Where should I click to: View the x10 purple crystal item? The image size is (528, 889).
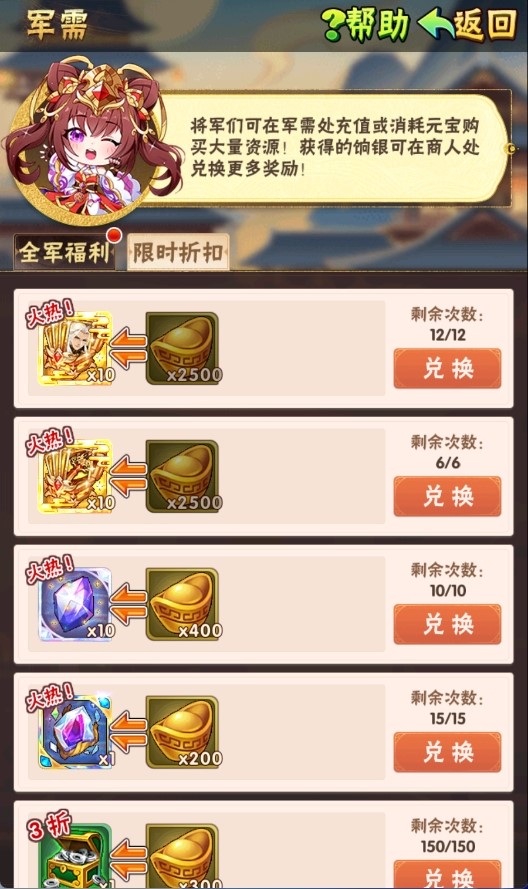click(75, 605)
